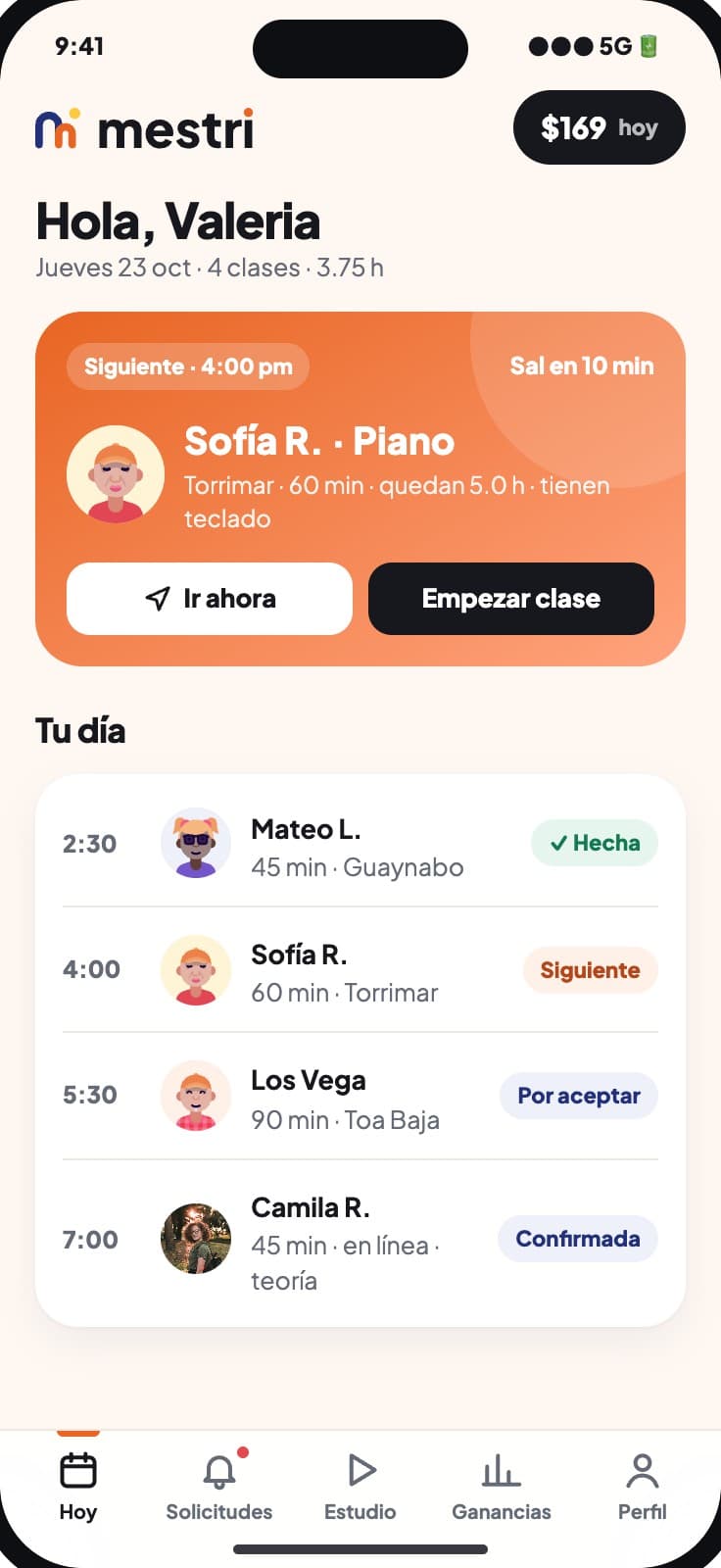Image resolution: width=721 pixels, height=1568 pixels.
Task: Tap Ir ahora to navigate to Sofía
Action: tap(210, 599)
